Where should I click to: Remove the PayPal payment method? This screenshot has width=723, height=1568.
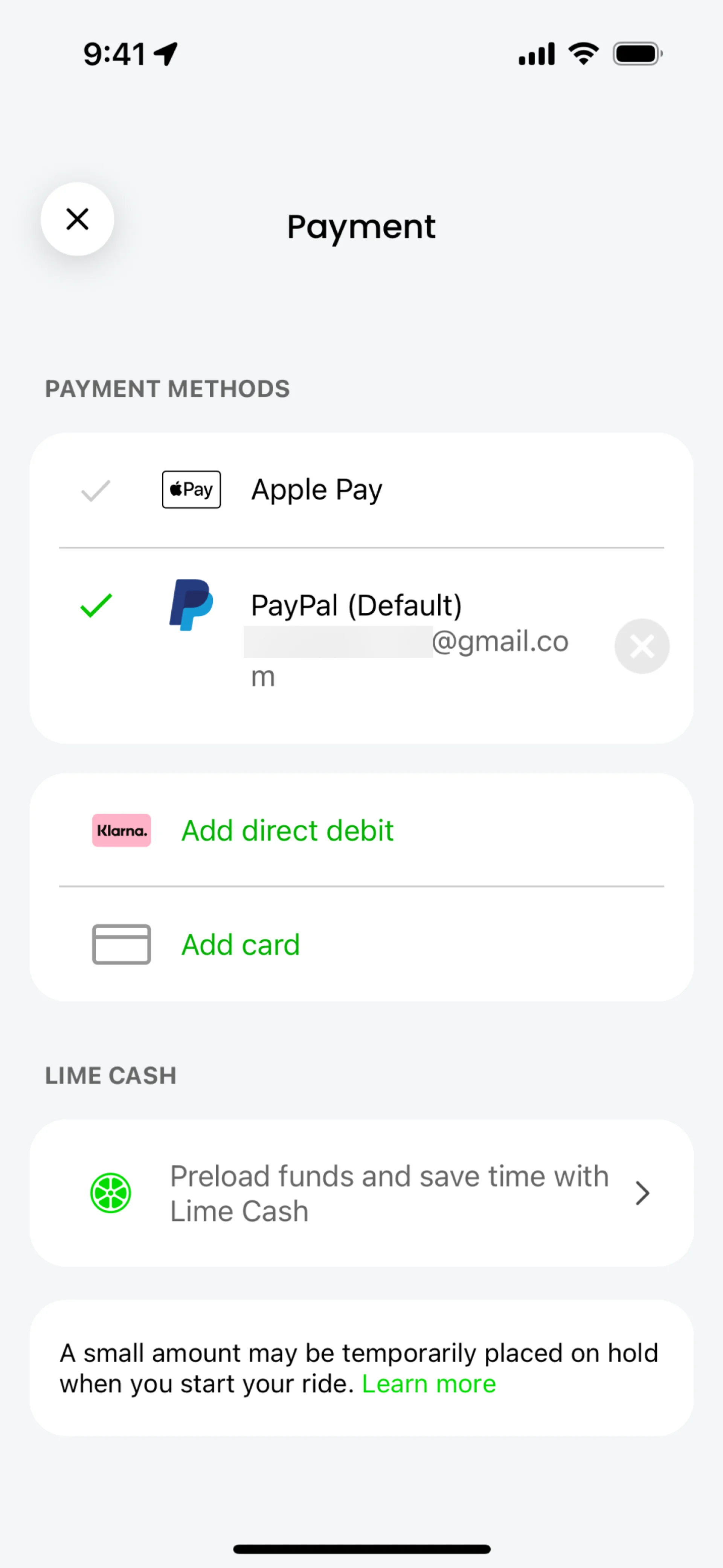641,646
